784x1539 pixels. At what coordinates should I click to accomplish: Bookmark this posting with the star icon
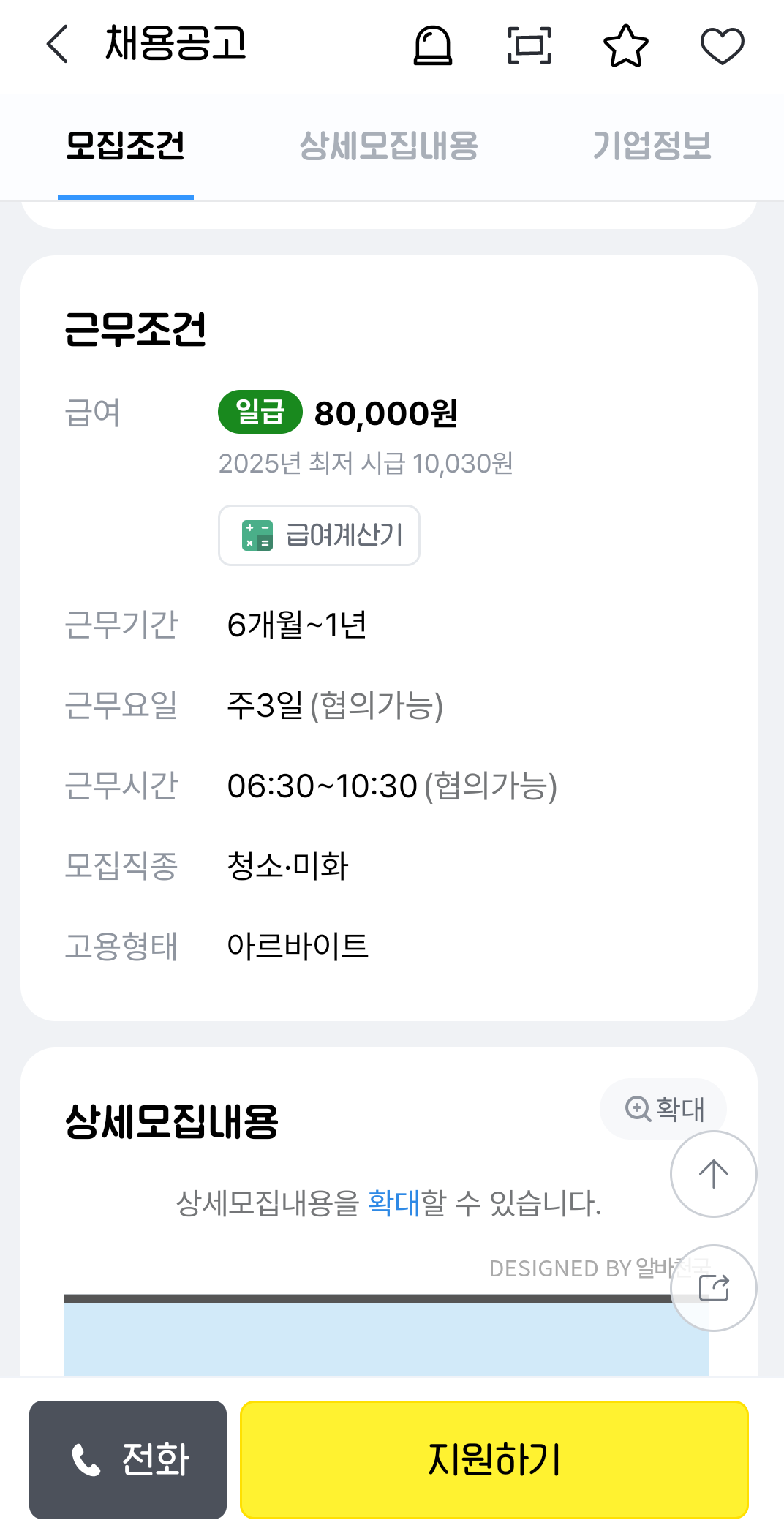coord(626,45)
